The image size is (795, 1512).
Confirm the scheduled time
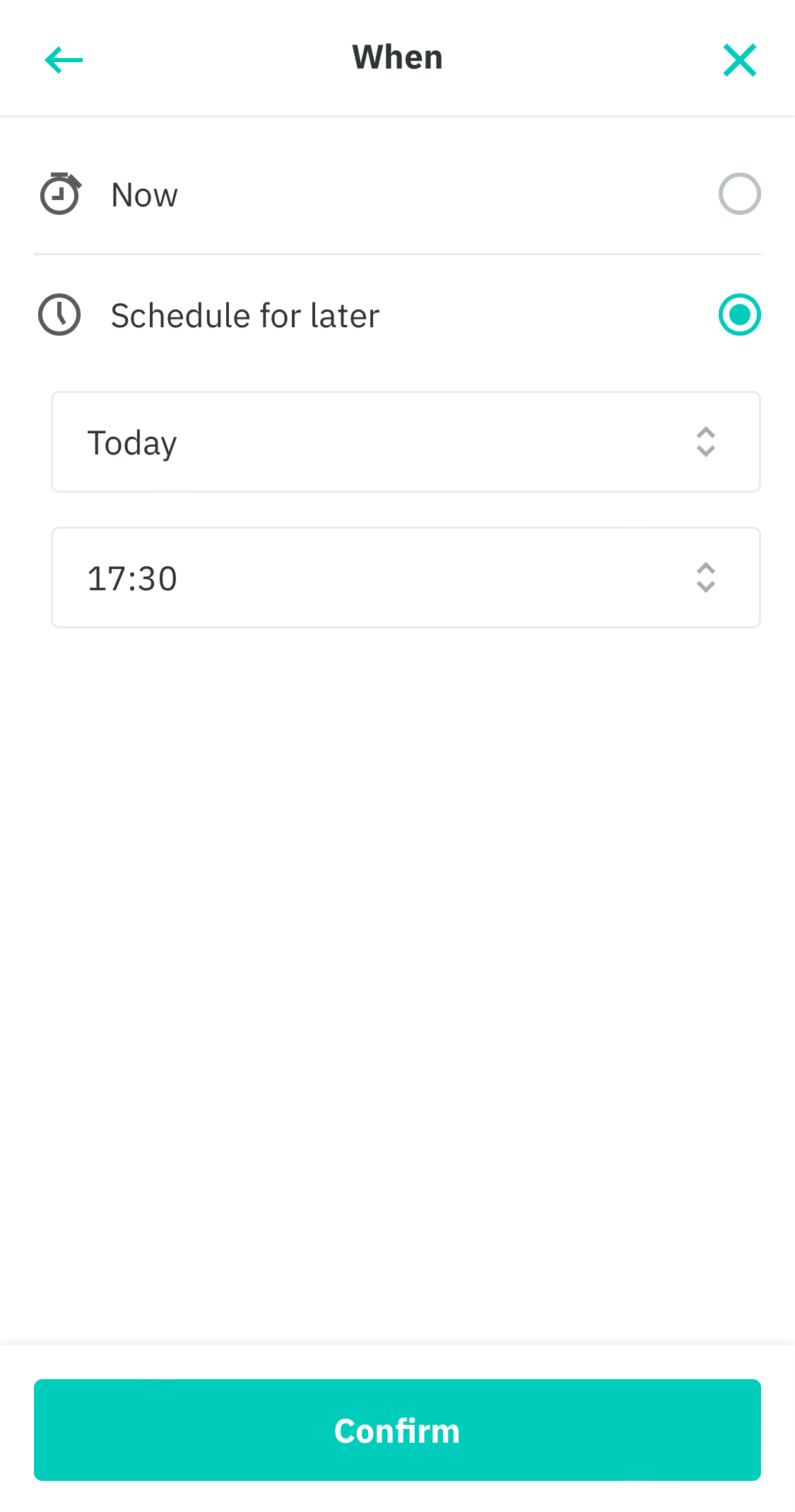coord(397,1429)
